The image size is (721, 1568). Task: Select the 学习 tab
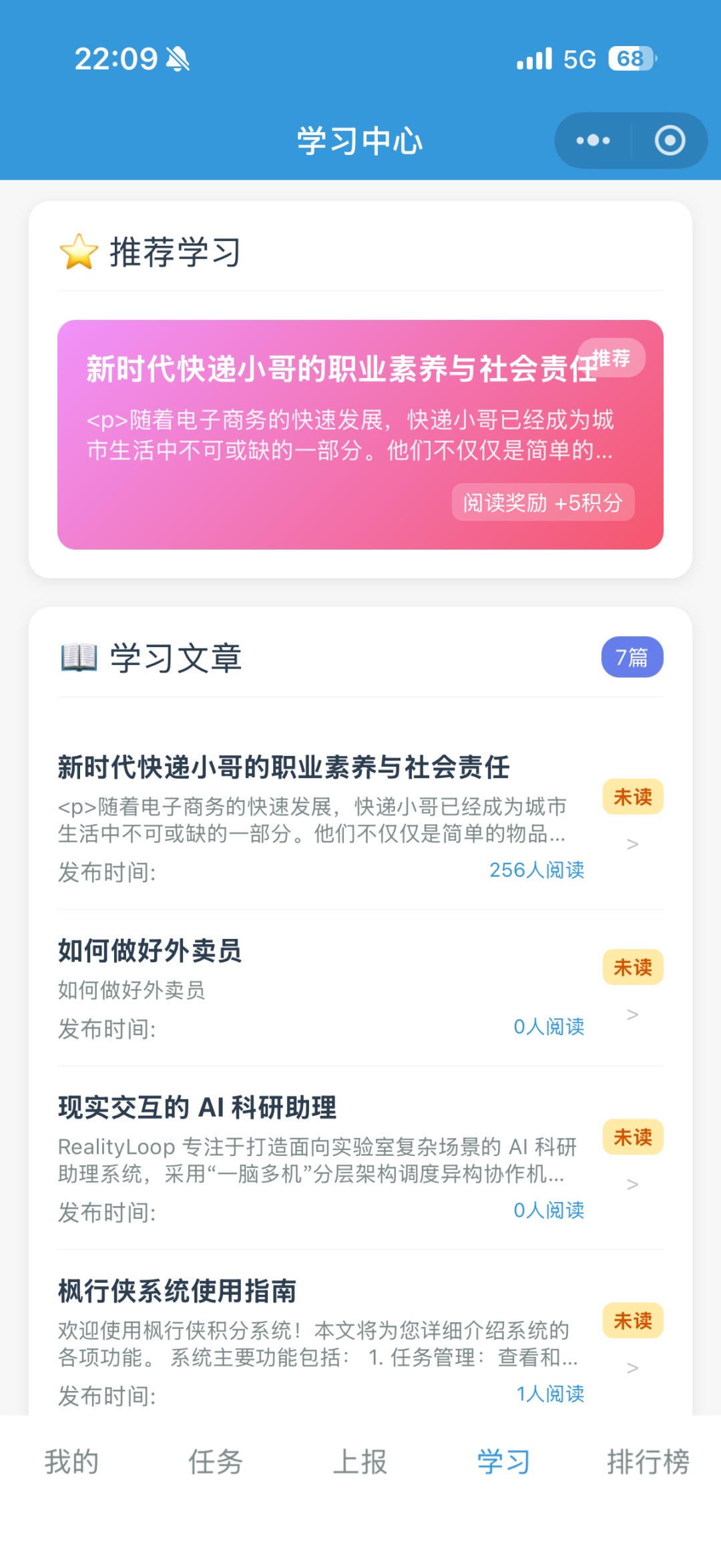[504, 1462]
